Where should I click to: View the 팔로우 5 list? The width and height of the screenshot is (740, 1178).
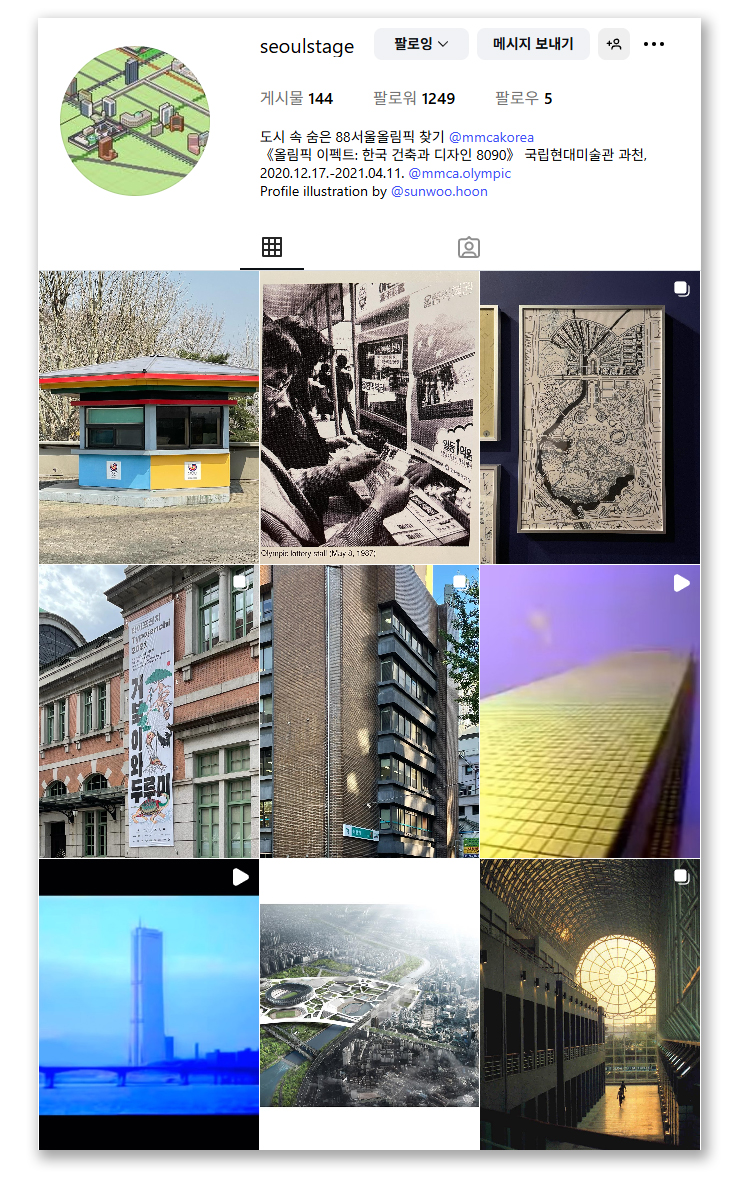pyautogui.click(x=523, y=98)
